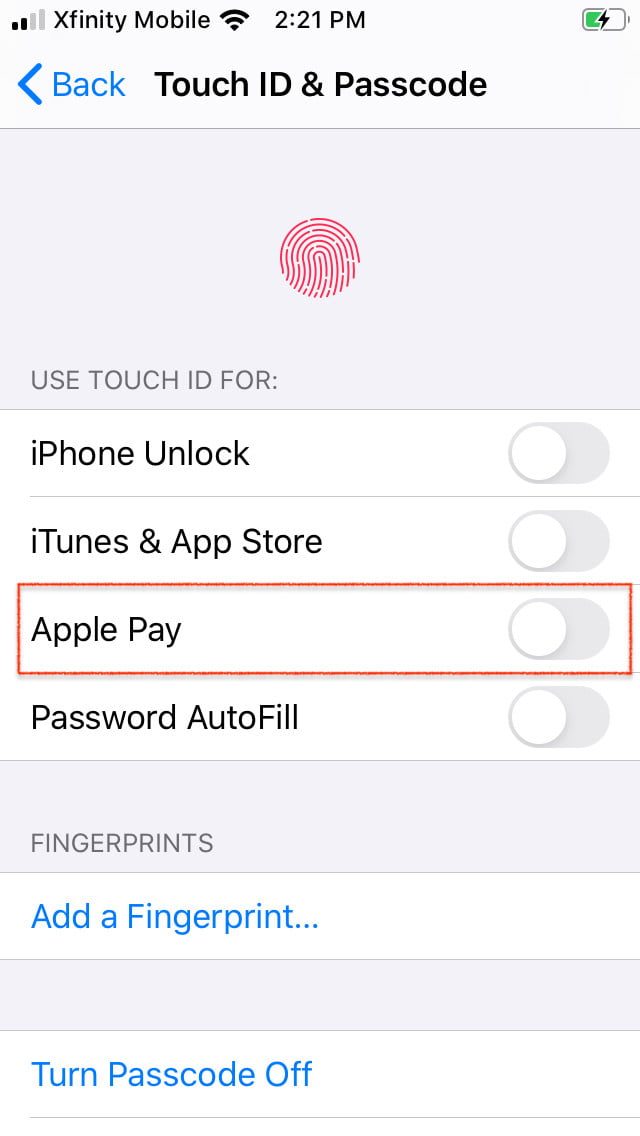Switch on Password AutoFill toggle
The width and height of the screenshot is (640, 1136).
point(558,718)
